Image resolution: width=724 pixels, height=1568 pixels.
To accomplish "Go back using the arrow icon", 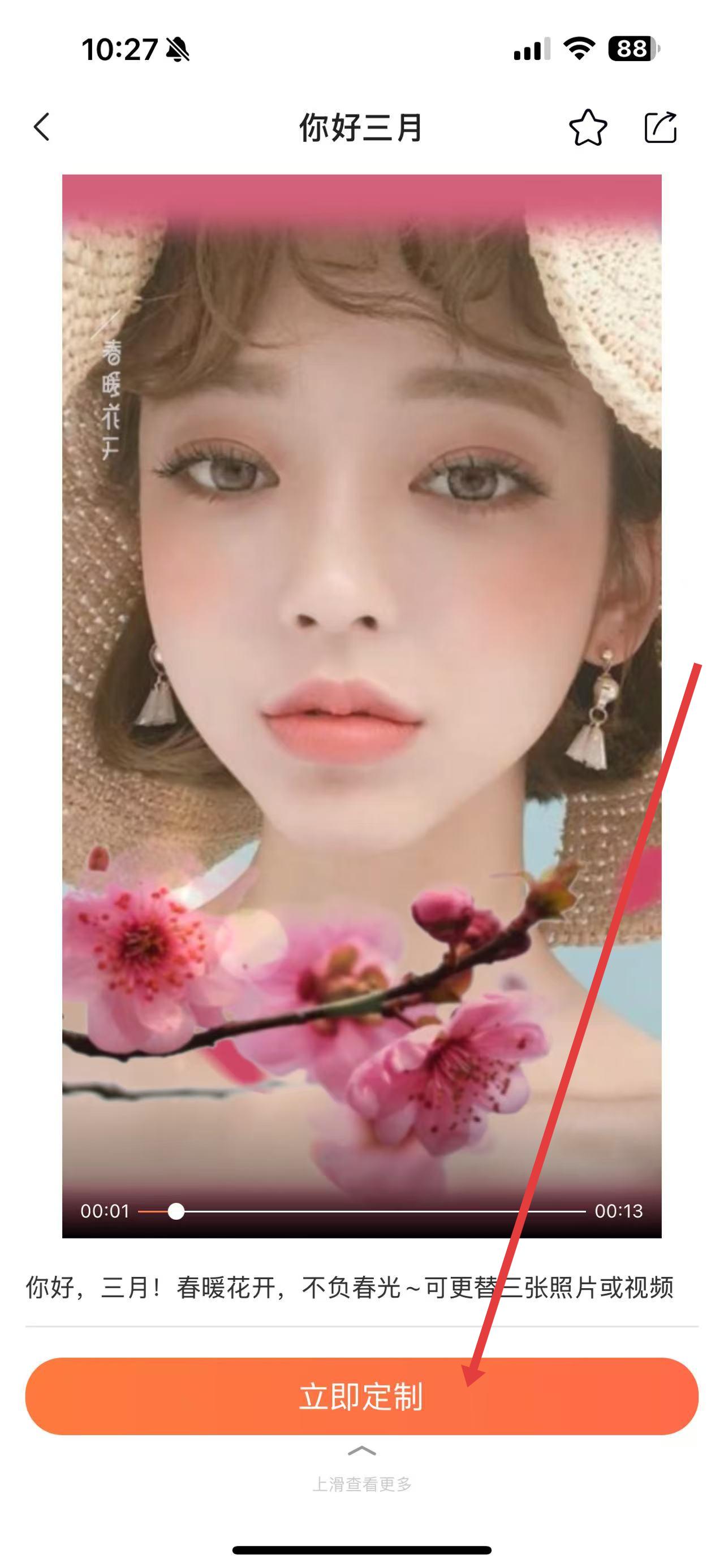I will click(41, 127).
